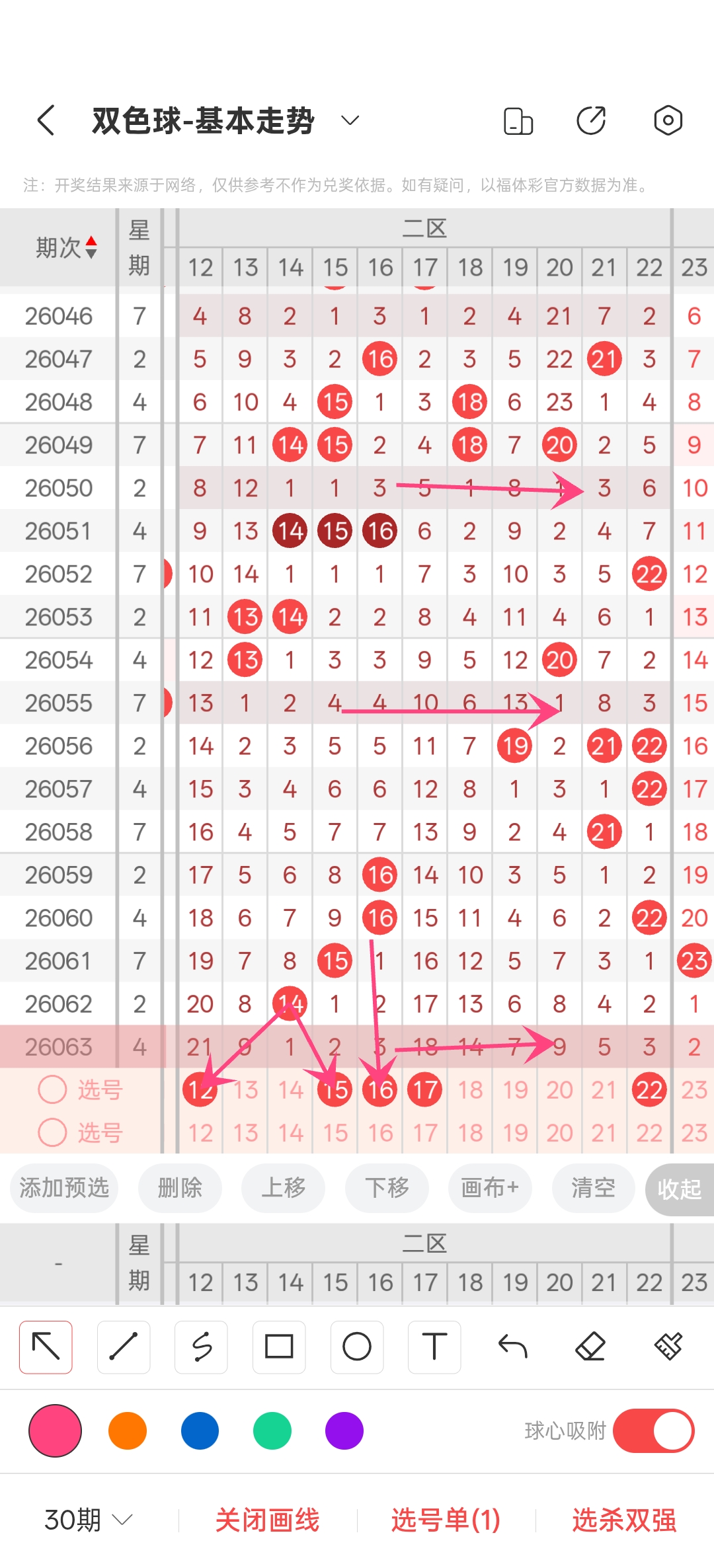Turn off the 球心吸附 switch
Image resolution: width=714 pixels, height=1568 pixels.
click(x=653, y=1431)
